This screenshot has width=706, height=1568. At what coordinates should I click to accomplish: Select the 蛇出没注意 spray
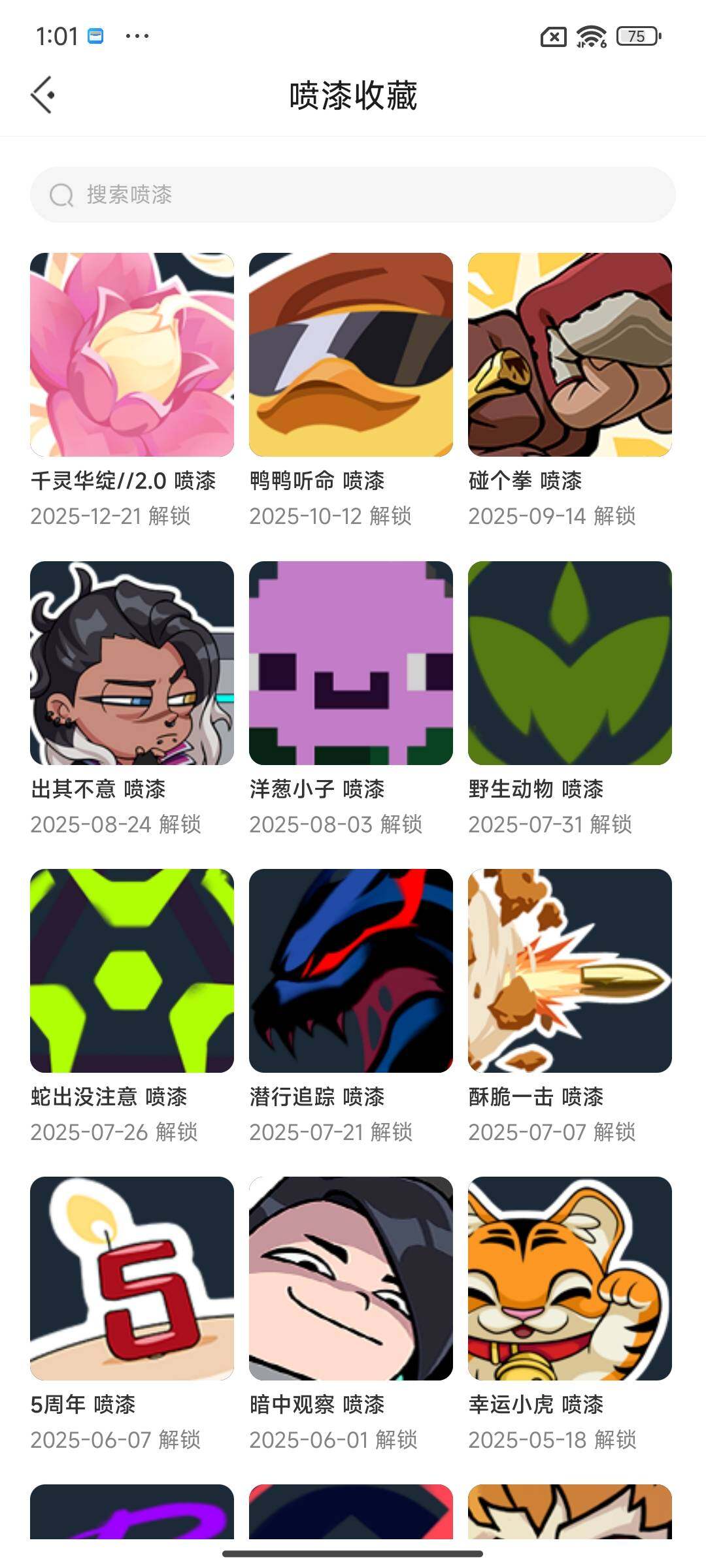[132, 971]
